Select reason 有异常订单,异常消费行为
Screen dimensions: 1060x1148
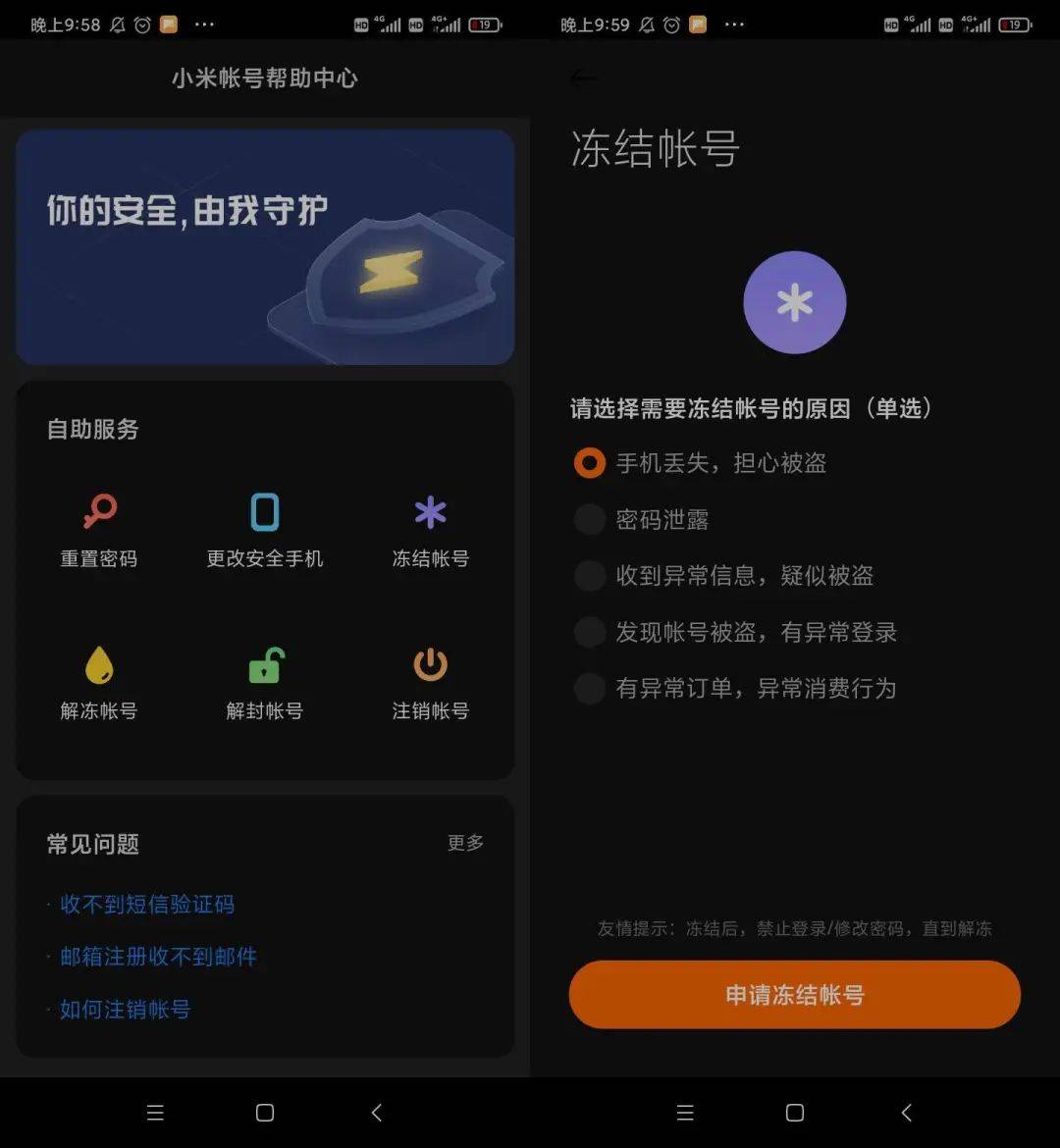(590, 689)
